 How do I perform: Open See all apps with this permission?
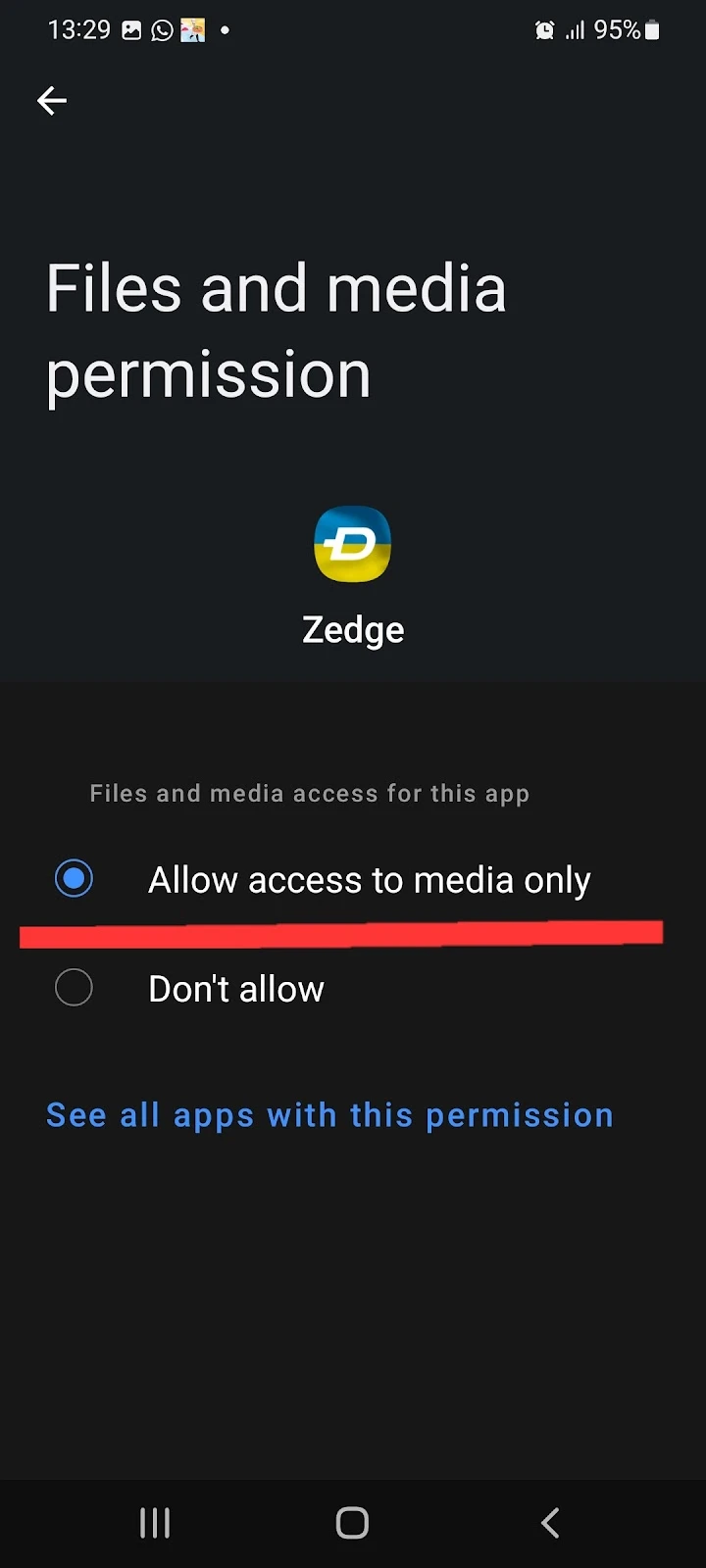pos(329,1115)
